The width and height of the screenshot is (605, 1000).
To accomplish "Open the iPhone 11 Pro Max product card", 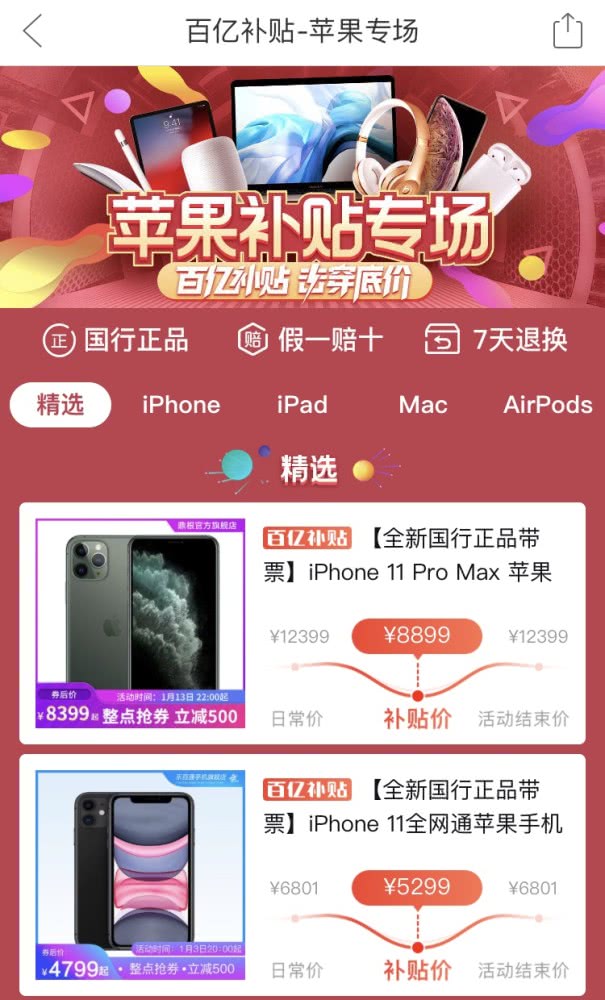I will coord(302,623).
